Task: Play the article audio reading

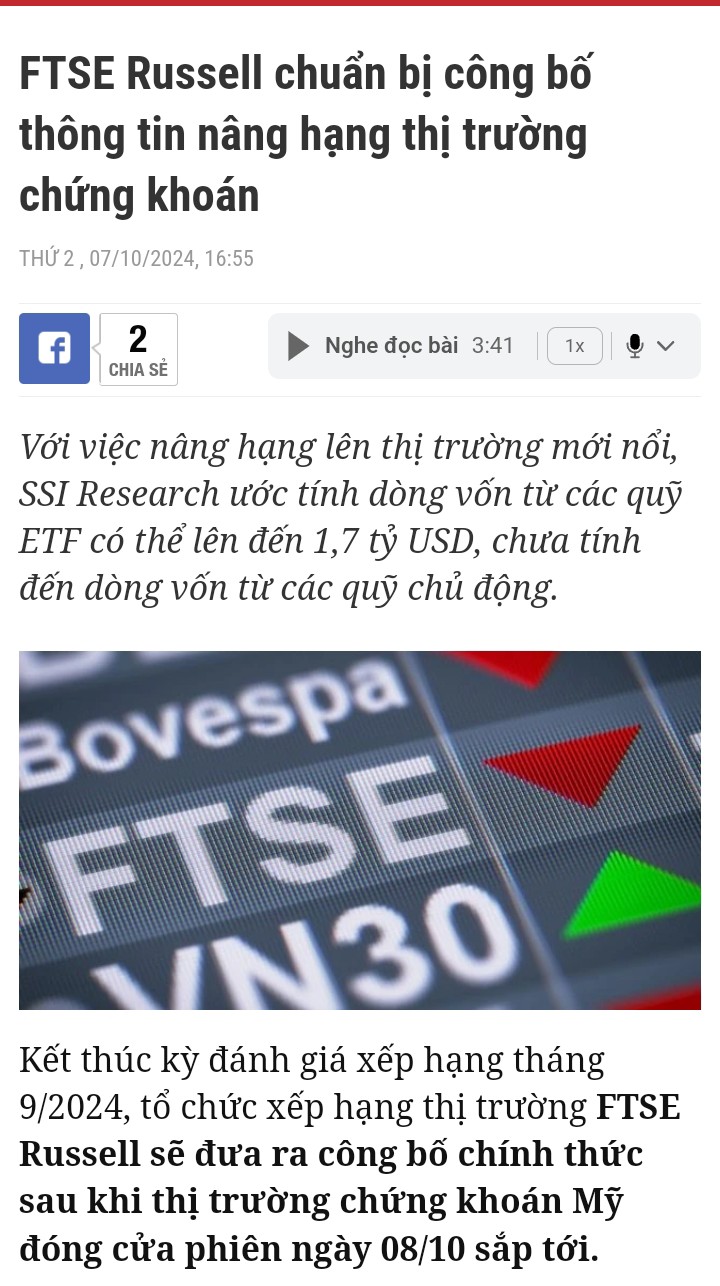Action: tap(298, 346)
